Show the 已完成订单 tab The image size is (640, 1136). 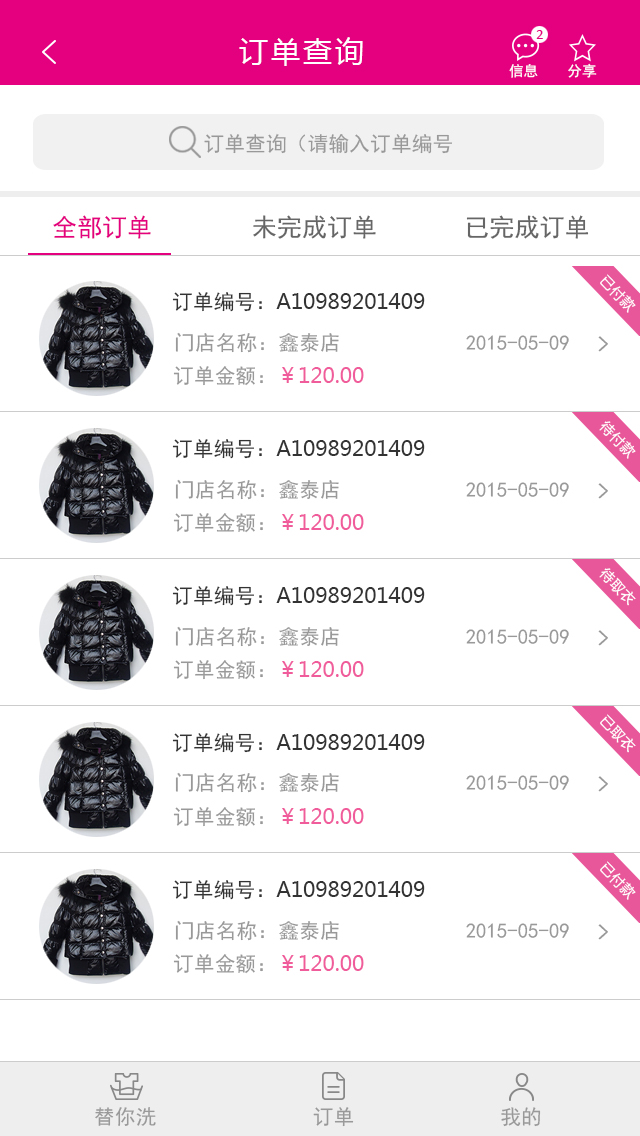tap(527, 228)
